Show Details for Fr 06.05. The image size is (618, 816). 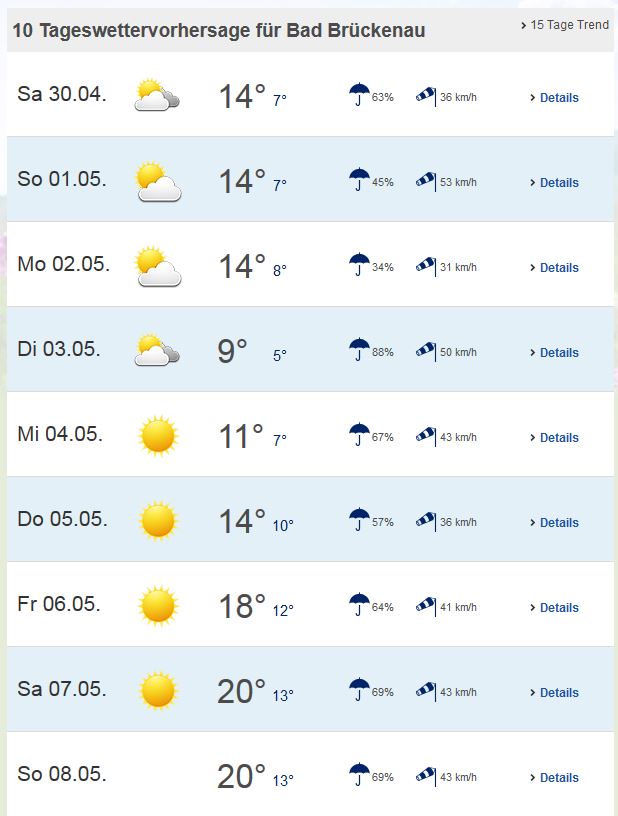click(x=558, y=608)
